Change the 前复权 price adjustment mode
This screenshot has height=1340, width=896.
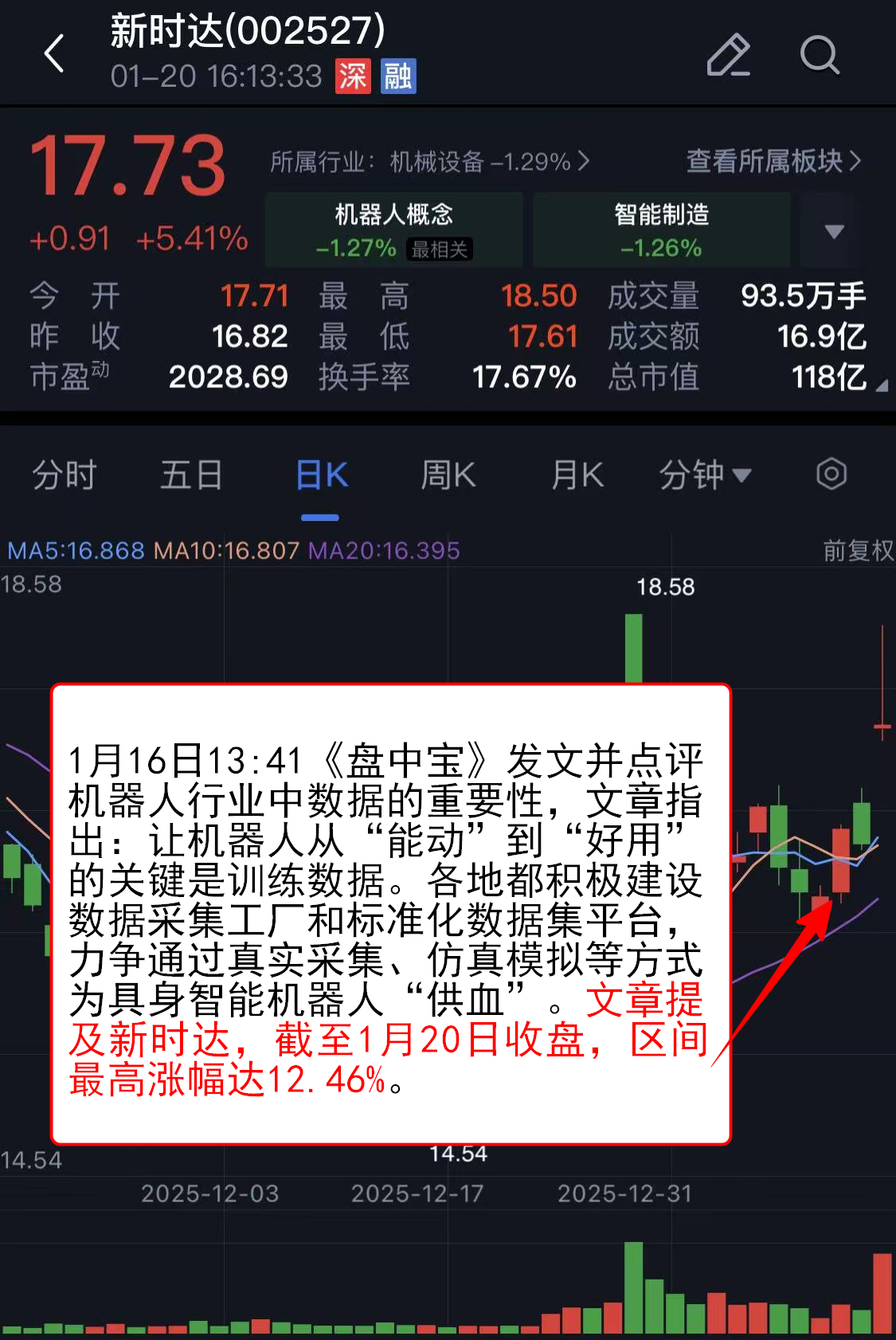click(x=858, y=550)
